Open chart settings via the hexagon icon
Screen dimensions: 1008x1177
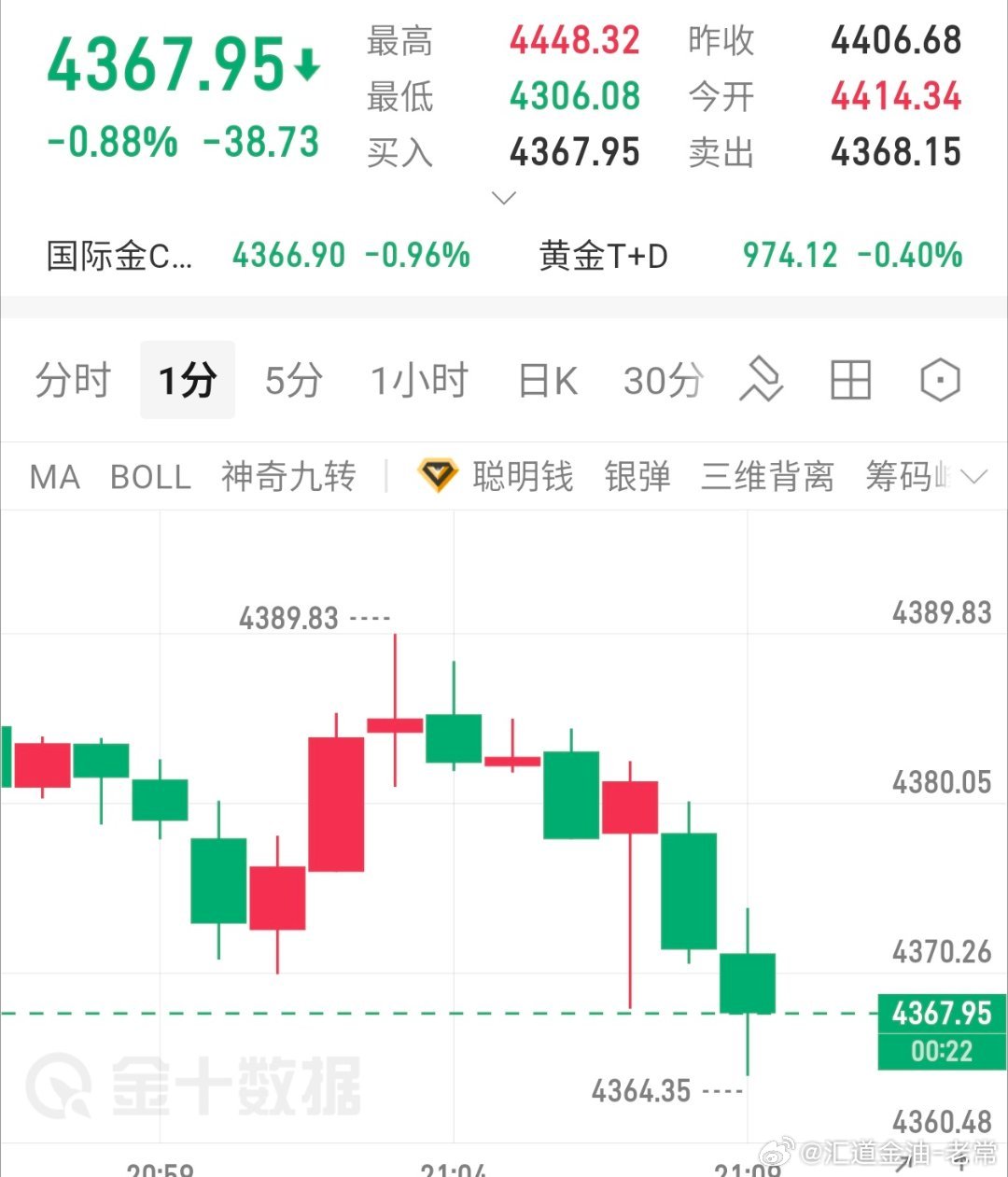(x=939, y=380)
